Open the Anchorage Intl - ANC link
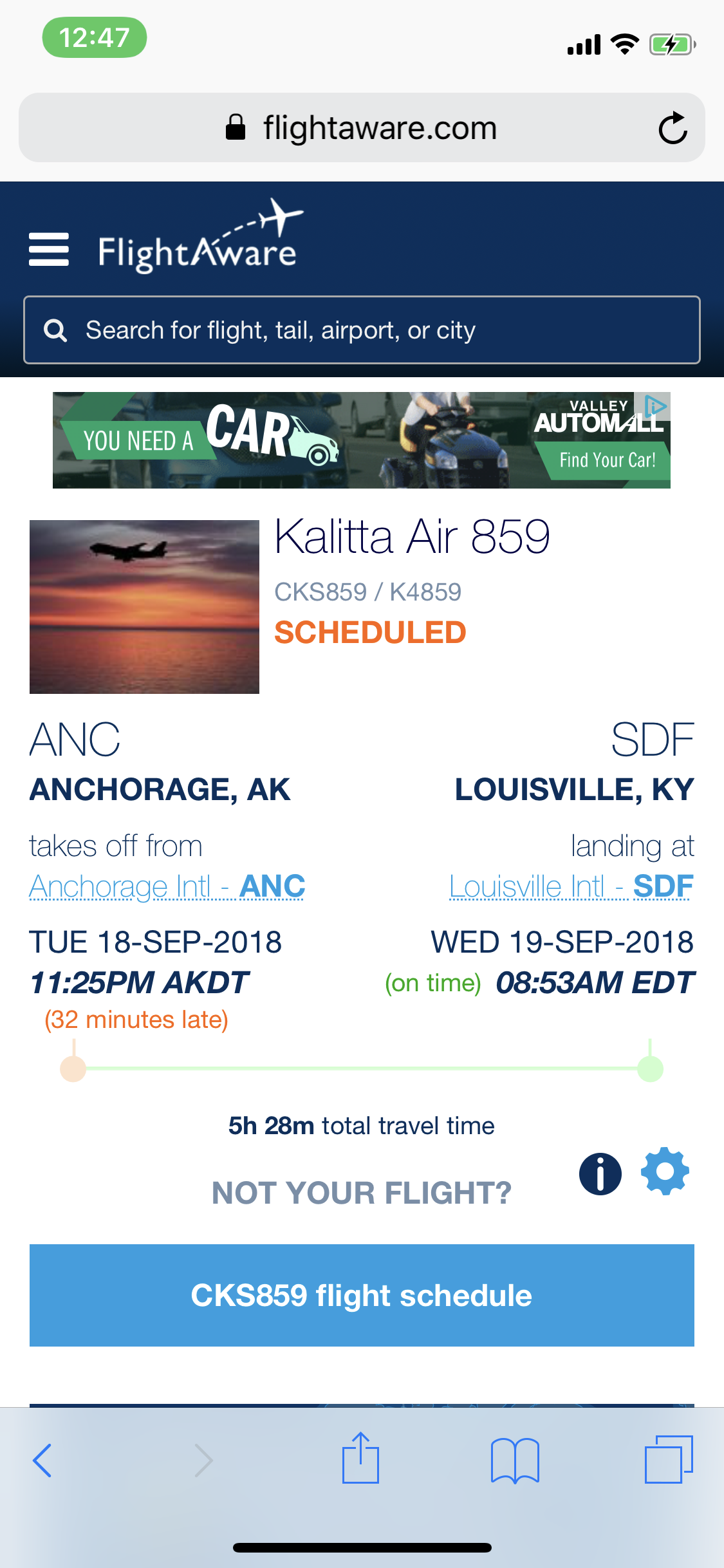The height and width of the screenshot is (1568, 724). pyautogui.click(x=167, y=886)
